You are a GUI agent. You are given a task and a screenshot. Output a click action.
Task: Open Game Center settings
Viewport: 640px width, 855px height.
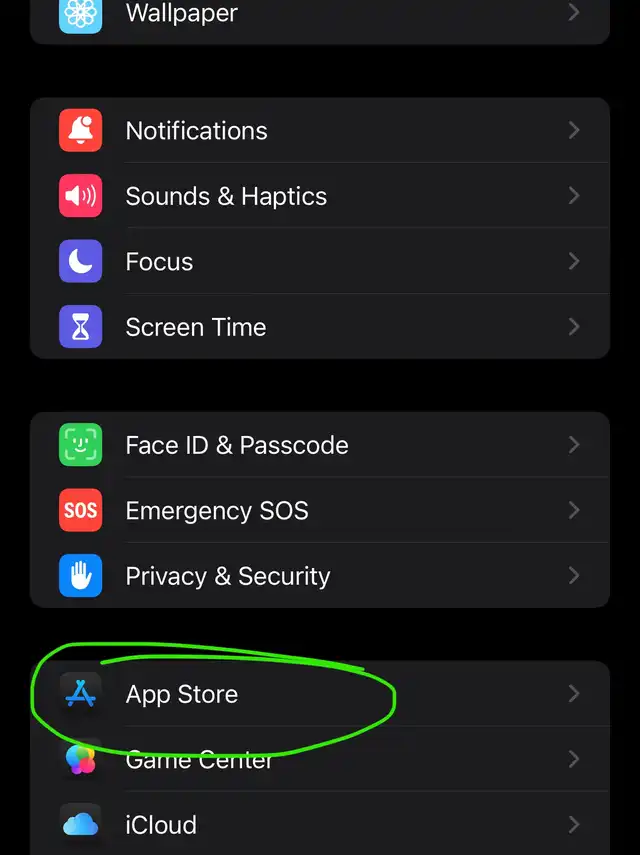[320, 760]
